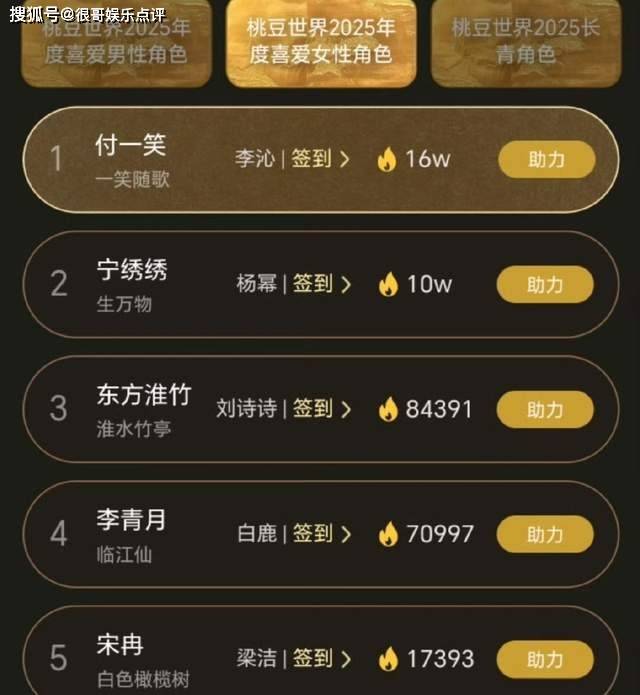Screen dimensions: 640x695
Task: Open 李沁 签到 link
Action: (x=320, y=159)
